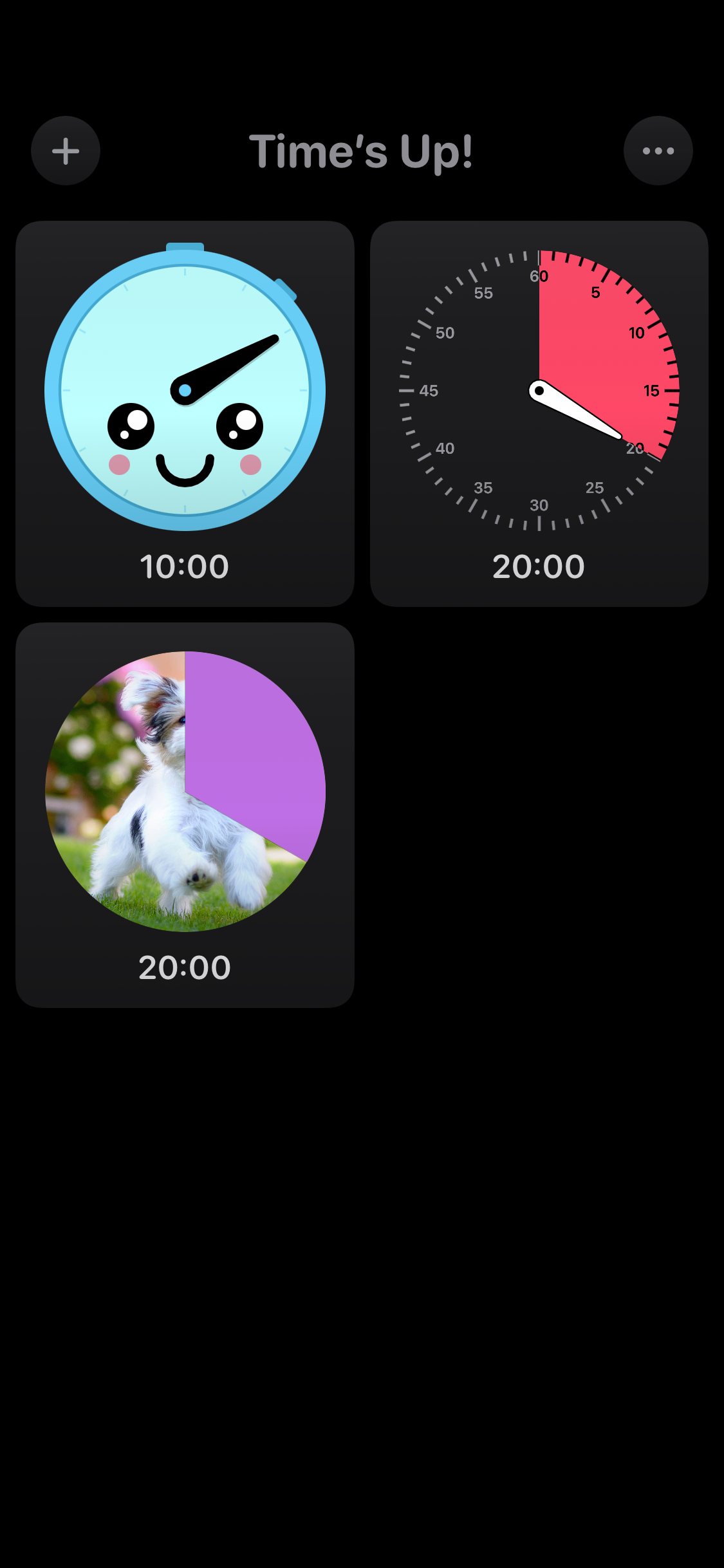724x1568 pixels.
Task: Open the three-dot more options menu
Action: (x=658, y=151)
